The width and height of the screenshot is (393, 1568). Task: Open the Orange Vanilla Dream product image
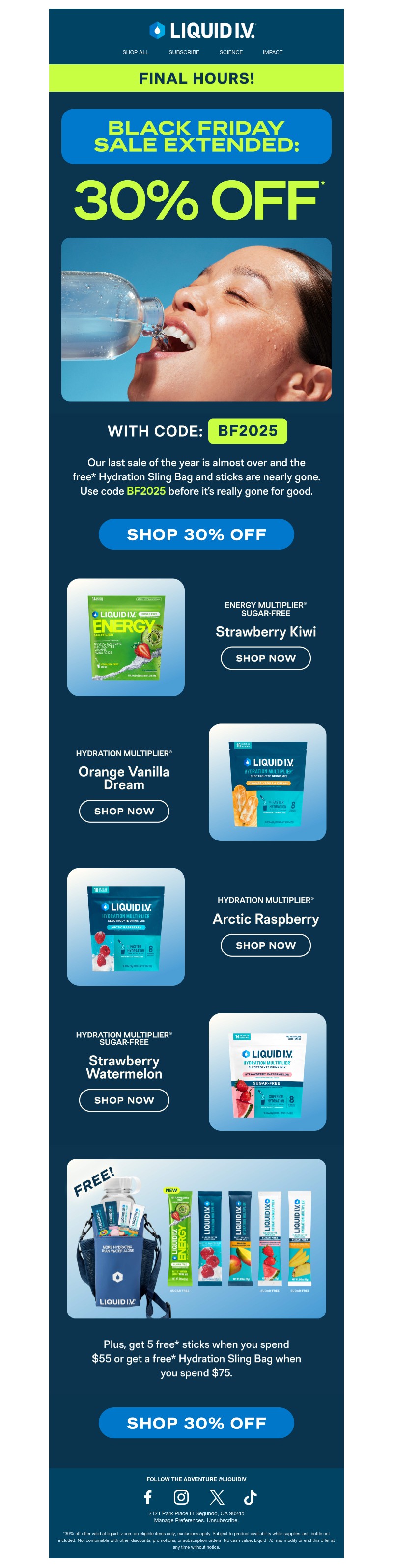click(x=267, y=782)
